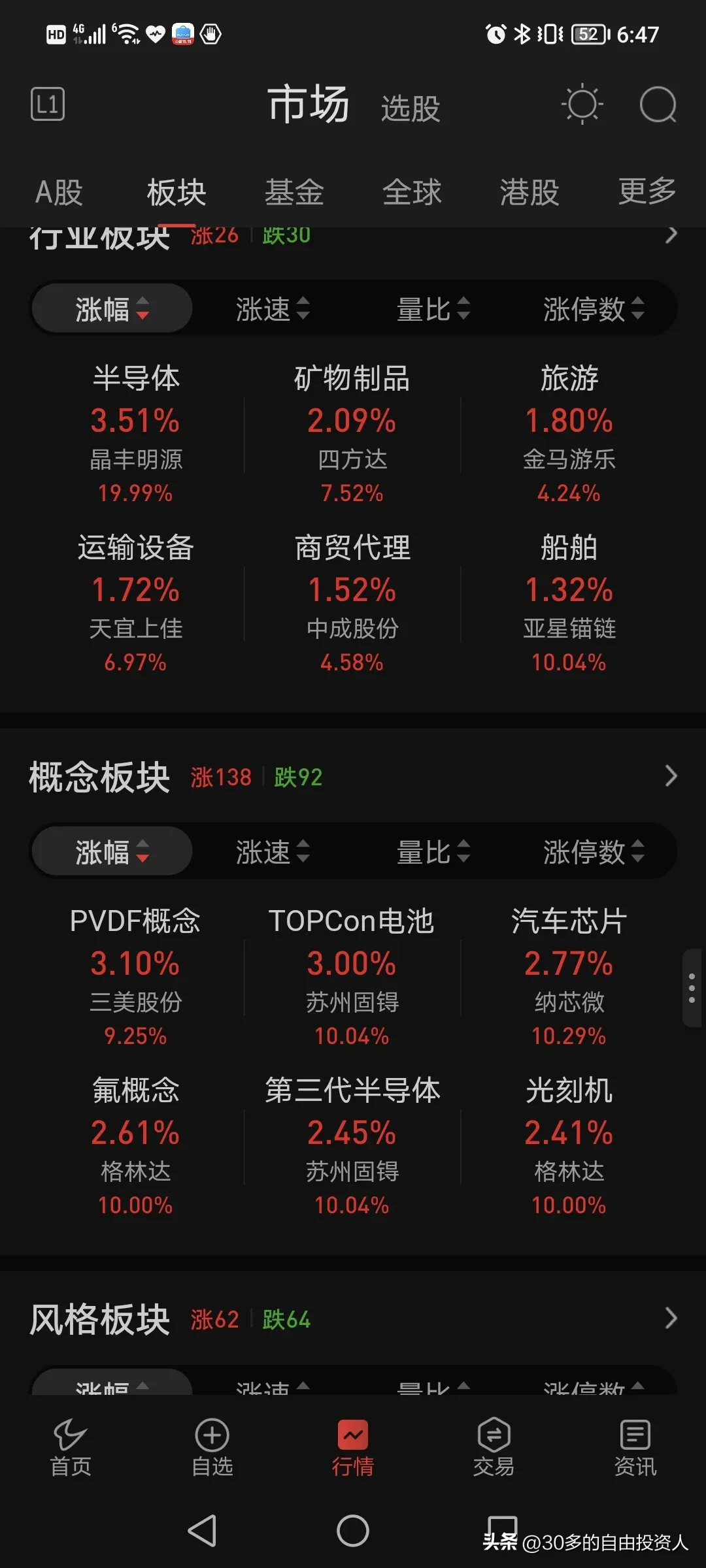Tap the system back button
This screenshot has width=706, height=1568.
tap(202, 1530)
